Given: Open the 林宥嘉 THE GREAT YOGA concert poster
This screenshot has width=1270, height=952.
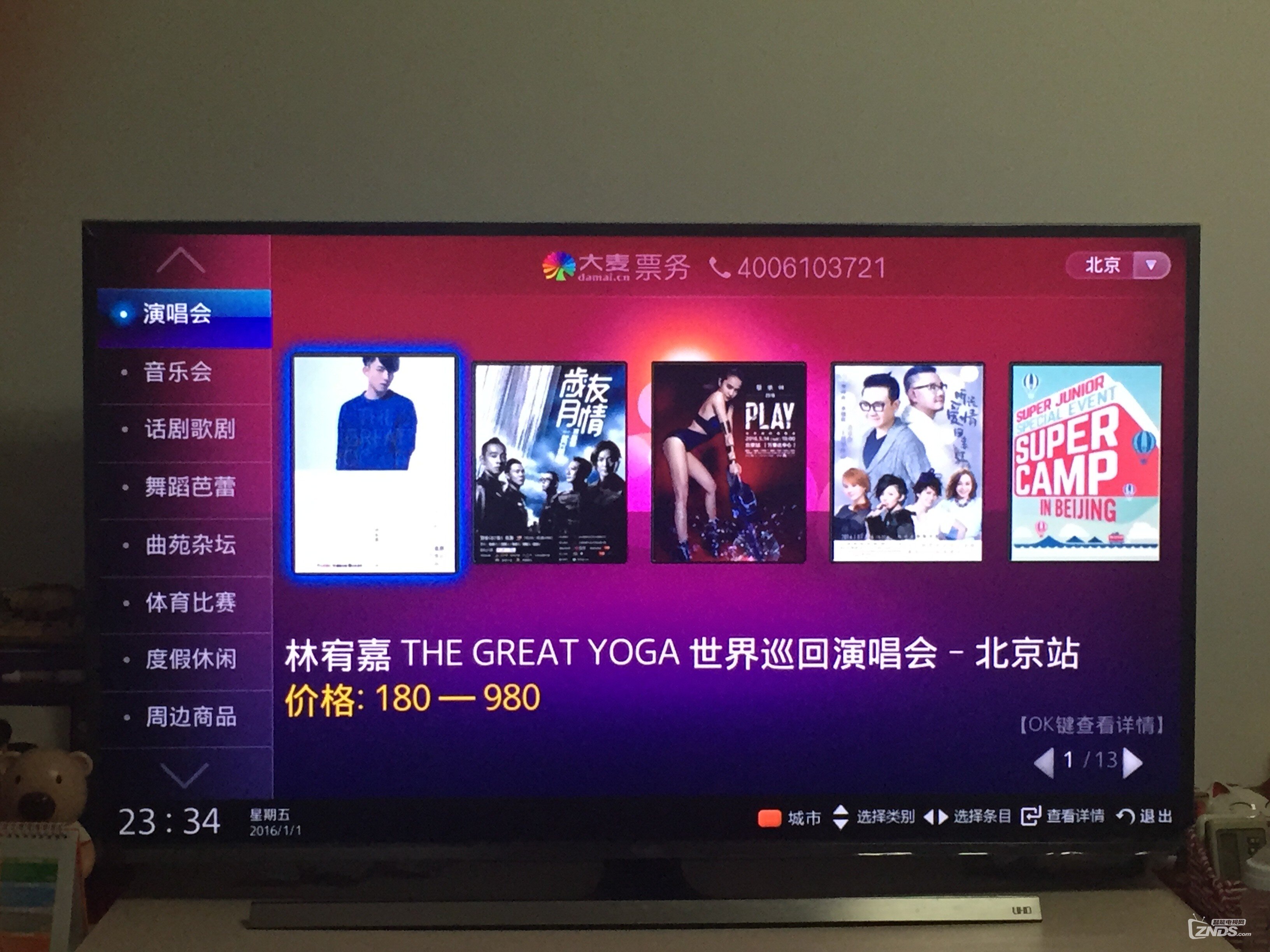Looking at the screenshot, I should pos(375,464).
